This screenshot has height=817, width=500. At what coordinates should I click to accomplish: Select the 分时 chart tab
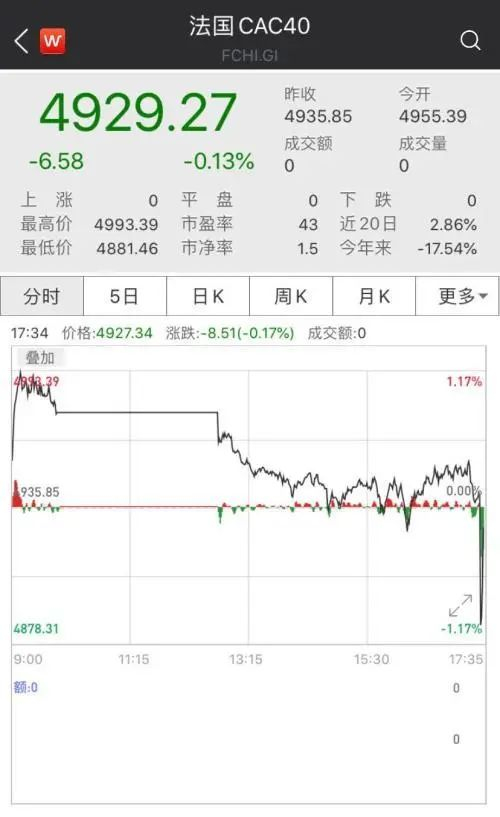[42, 296]
